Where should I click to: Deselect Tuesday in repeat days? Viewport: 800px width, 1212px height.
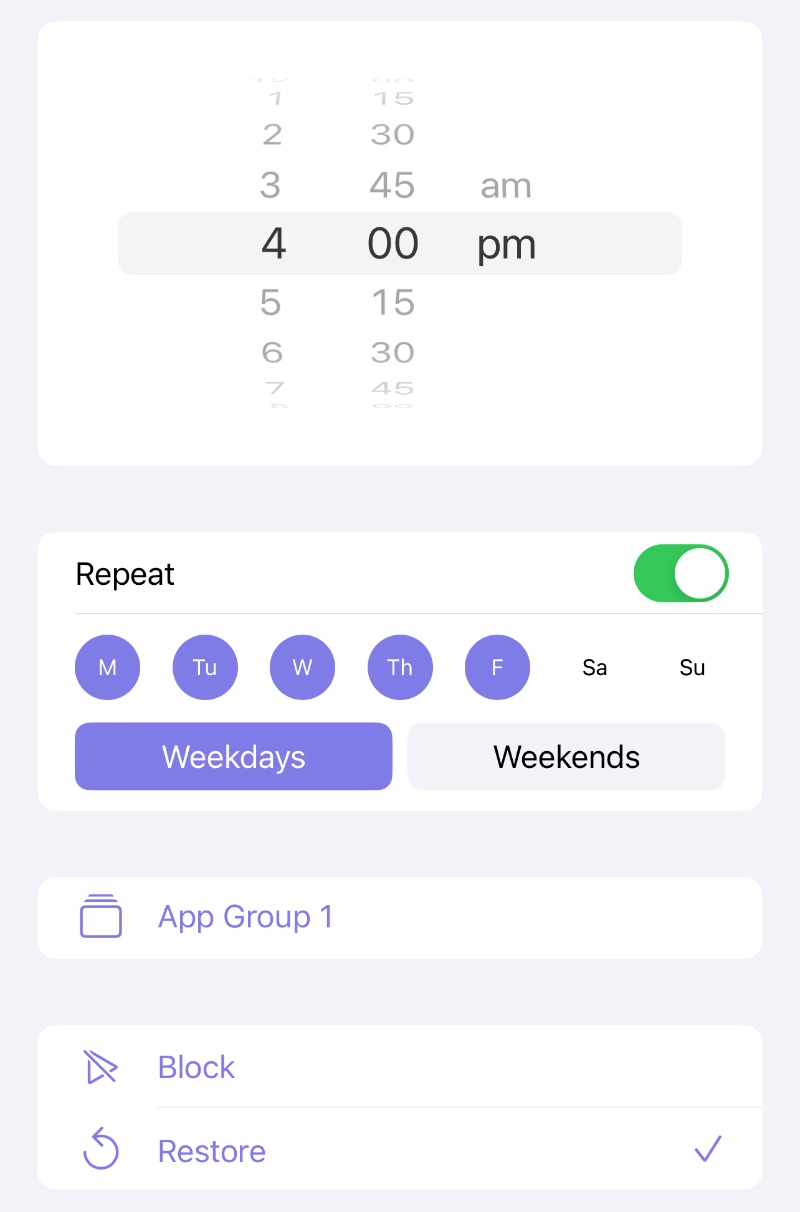[205, 667]
